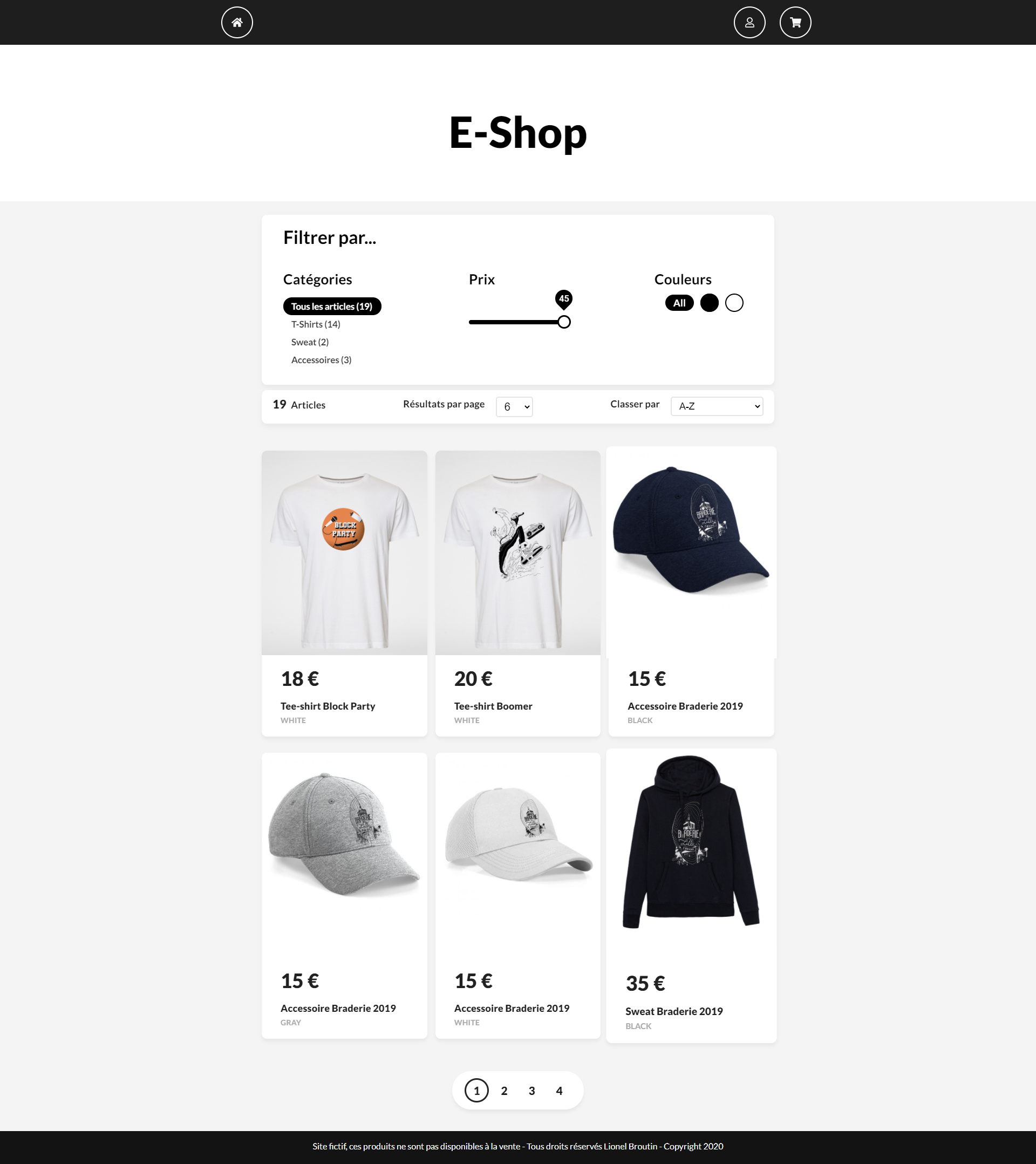Go to page 2 of results
Viewport: 1036px width, 1164px height.
coord(504,1091)
